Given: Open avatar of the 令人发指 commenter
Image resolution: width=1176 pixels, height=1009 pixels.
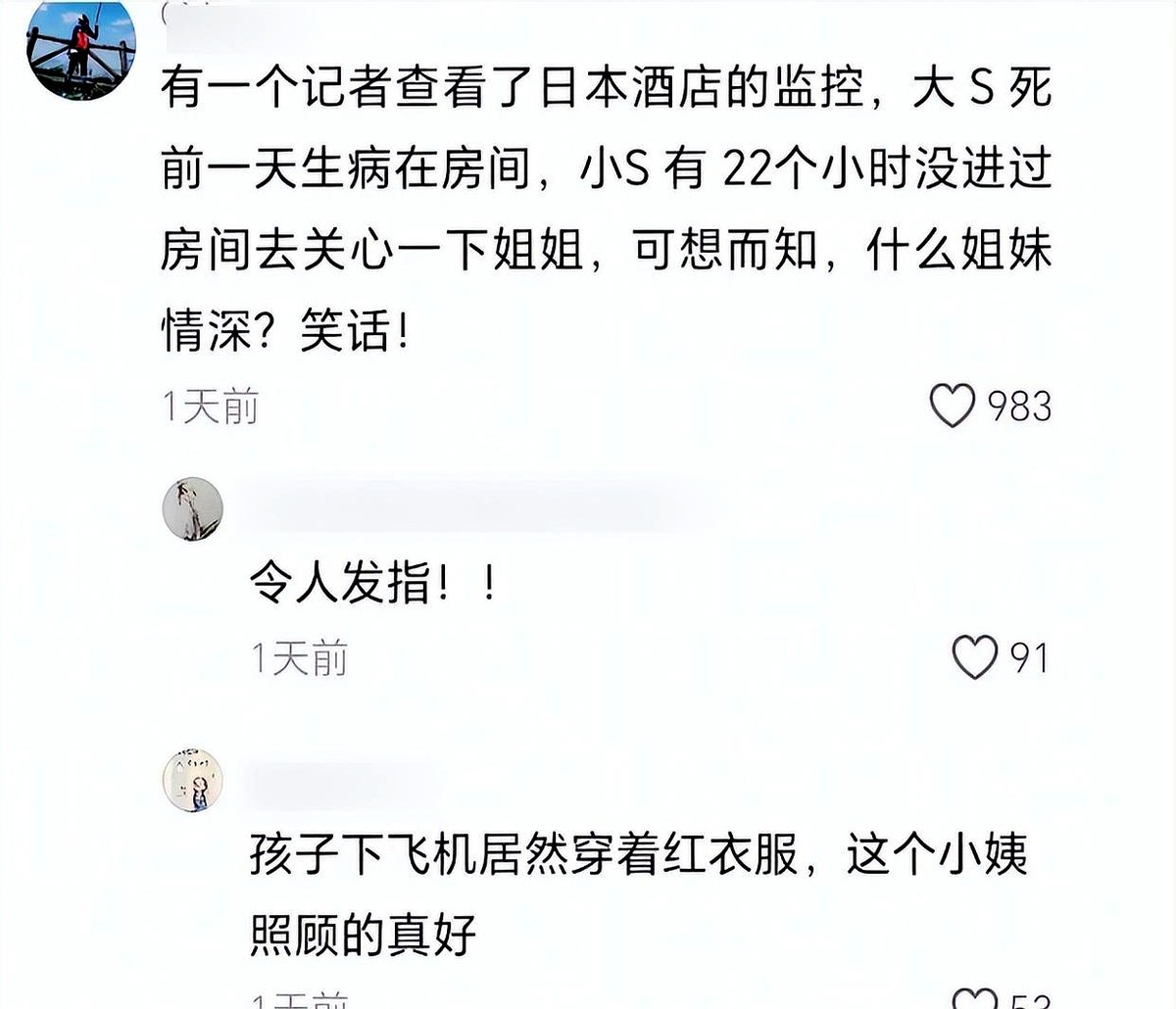Looking at the screenshot, I should [x=193, y=509].
